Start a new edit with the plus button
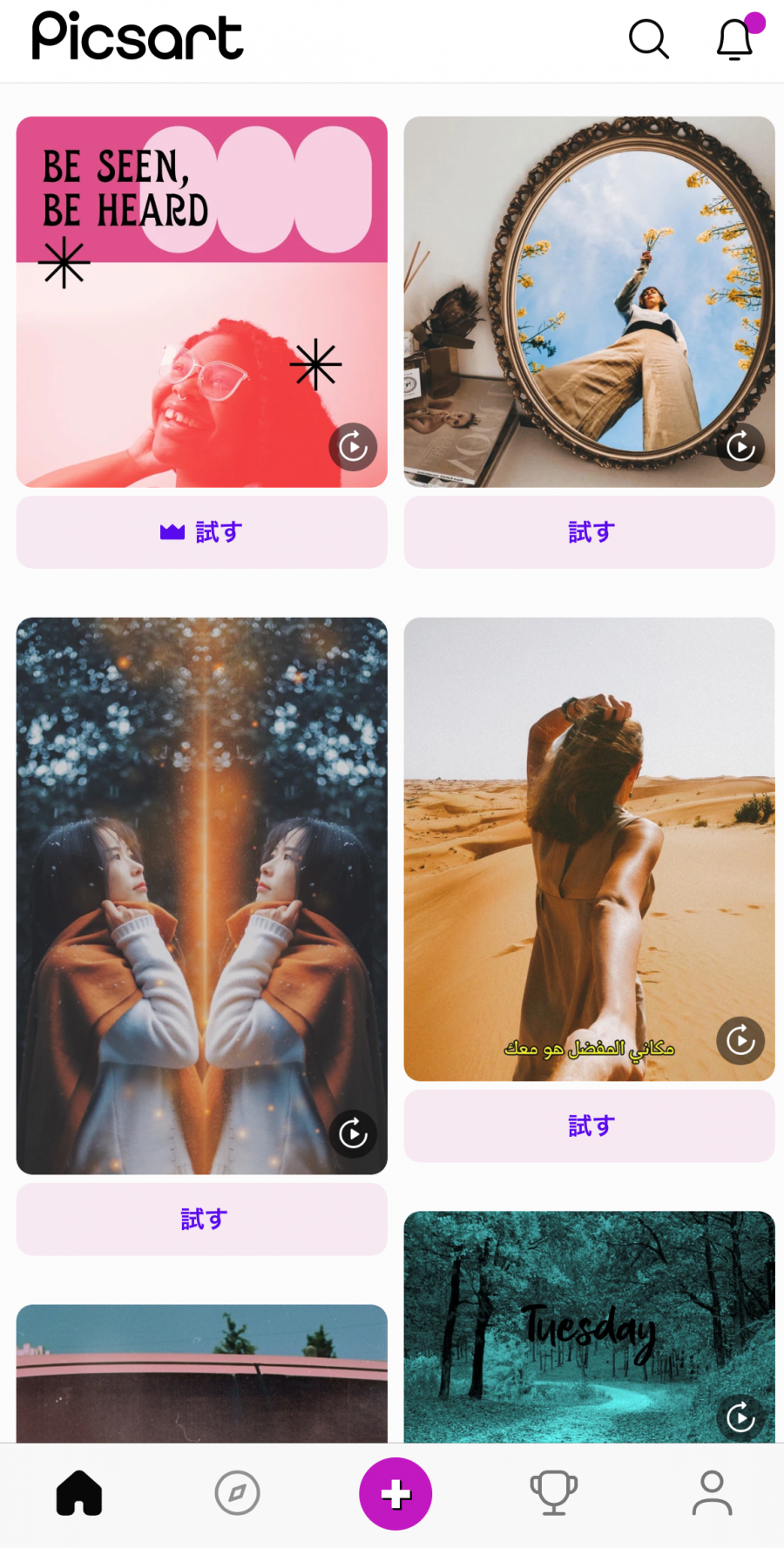 pyautogui.click(x=395, y=1493)
